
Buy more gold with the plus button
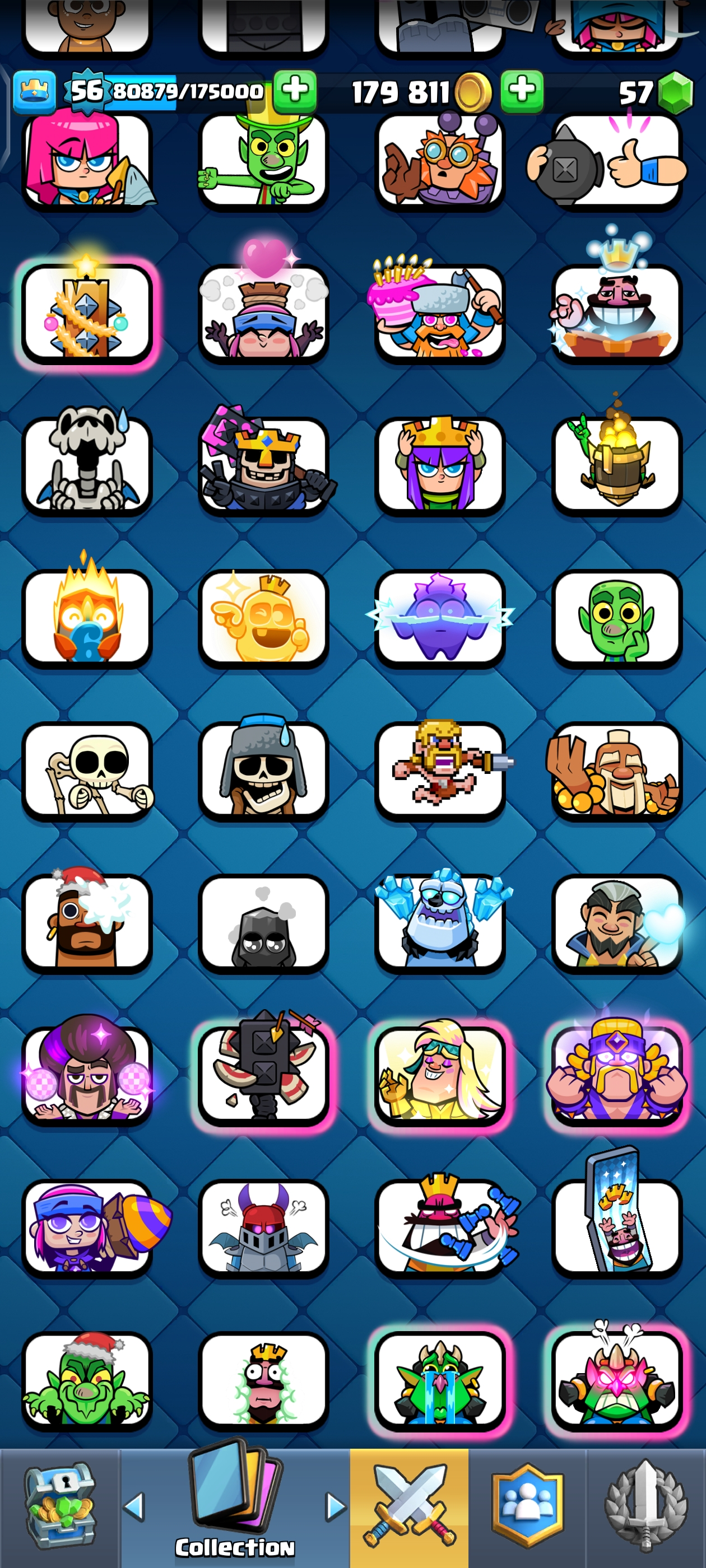522,91
